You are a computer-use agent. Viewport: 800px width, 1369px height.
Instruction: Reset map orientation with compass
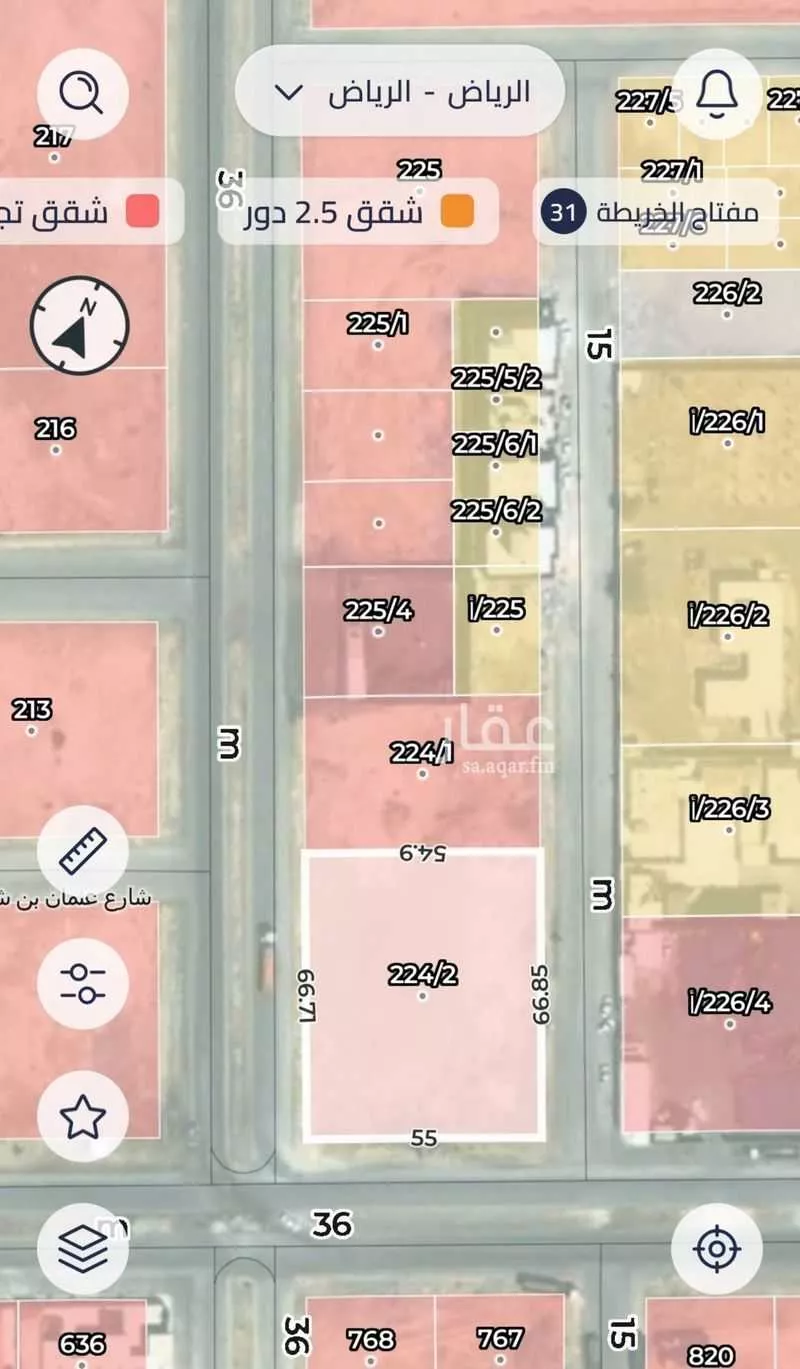pyautogui.click(x=80, y=326)
